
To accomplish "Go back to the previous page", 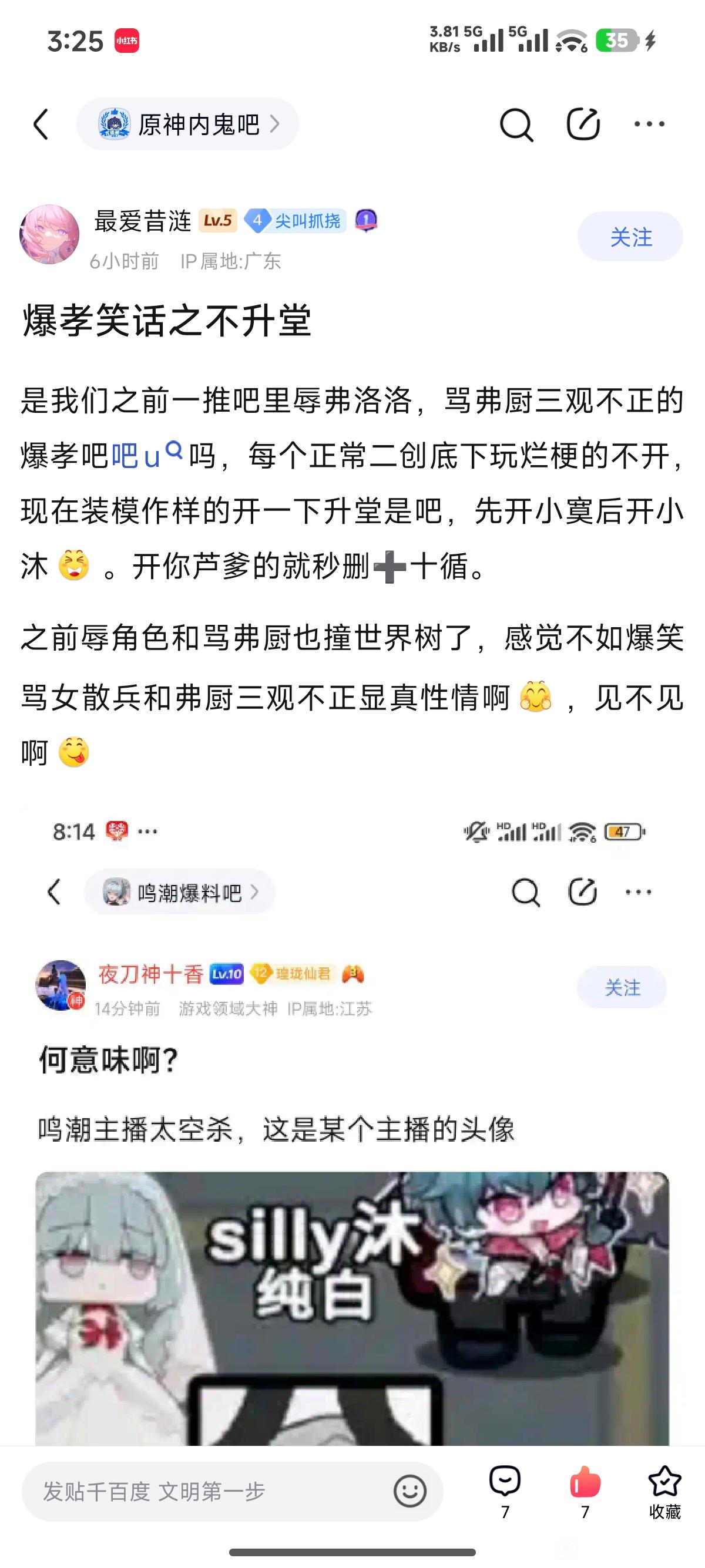I will (41, 125).
